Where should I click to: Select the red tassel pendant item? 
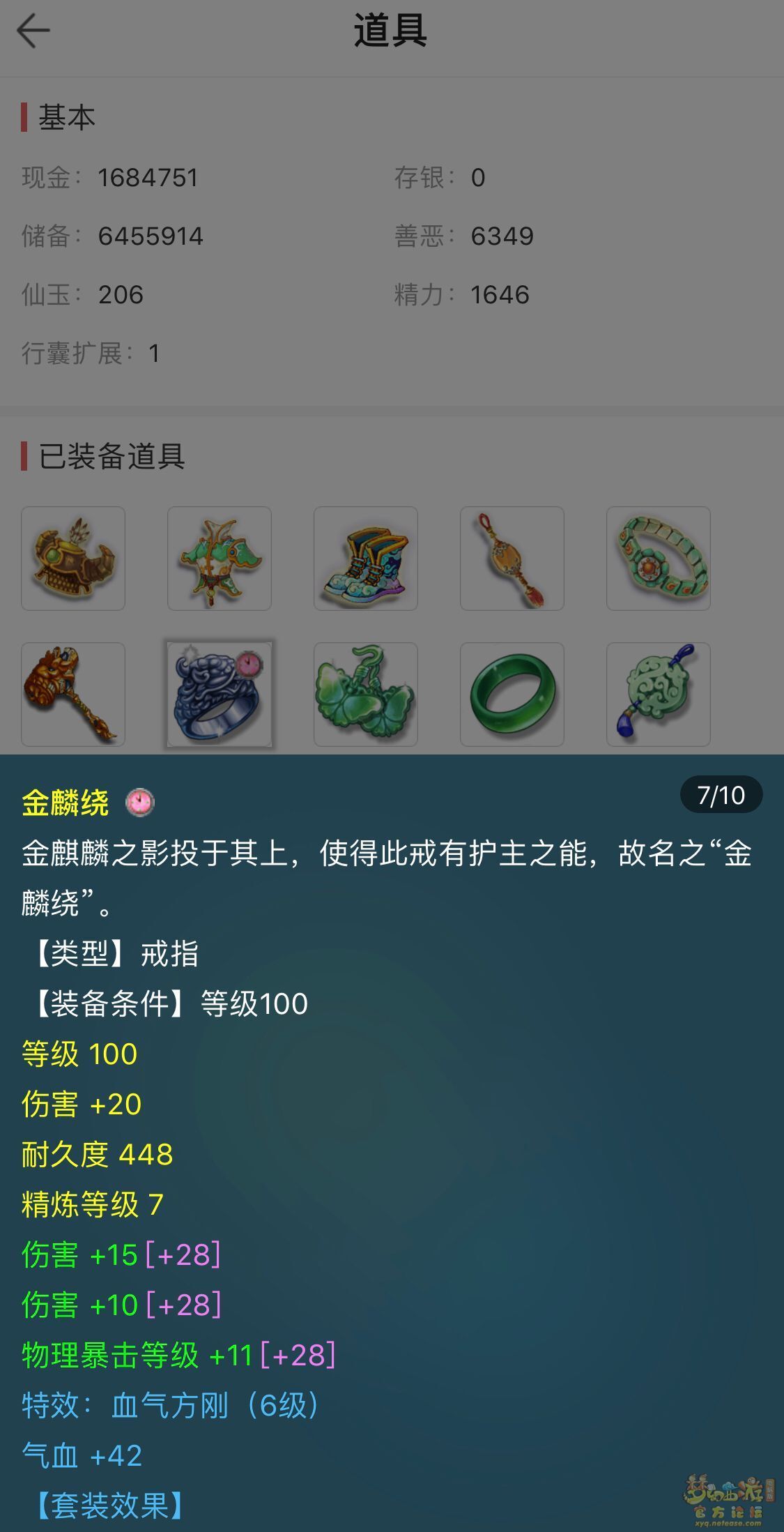pos(512,559)
